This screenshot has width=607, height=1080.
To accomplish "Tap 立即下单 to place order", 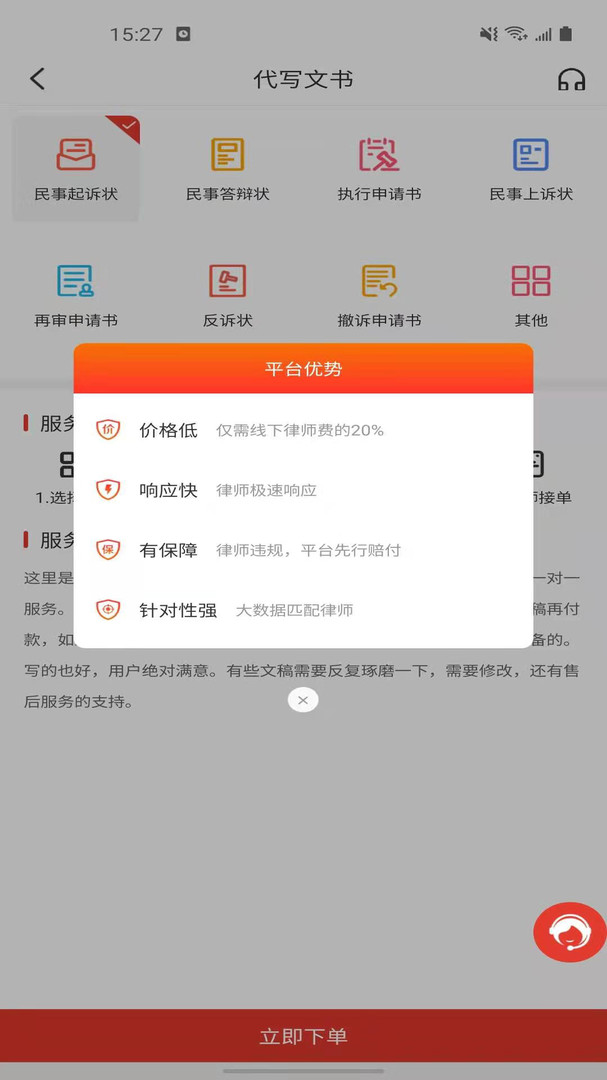I will (x=303, y=1036).
